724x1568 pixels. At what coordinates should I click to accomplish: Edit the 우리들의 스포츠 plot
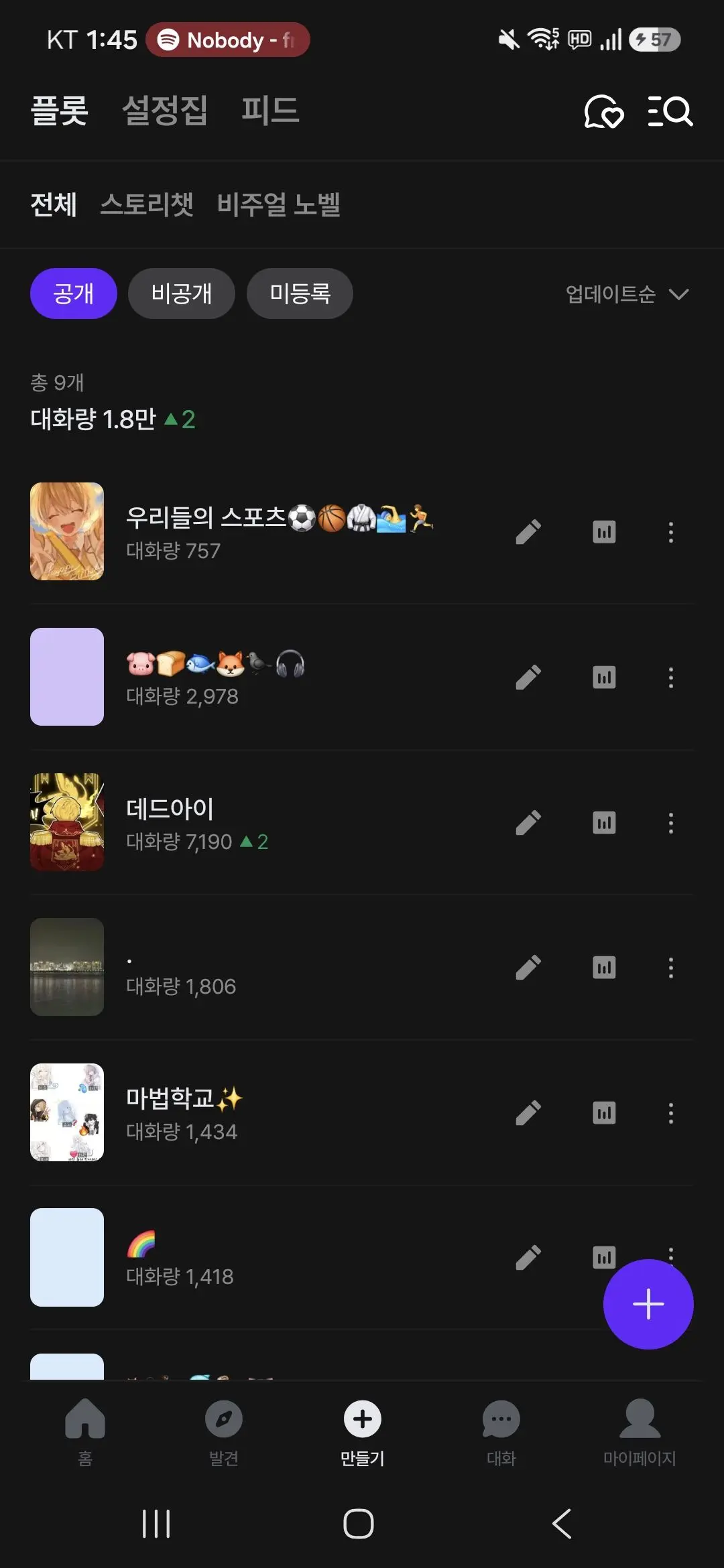[x=528, y=532]
